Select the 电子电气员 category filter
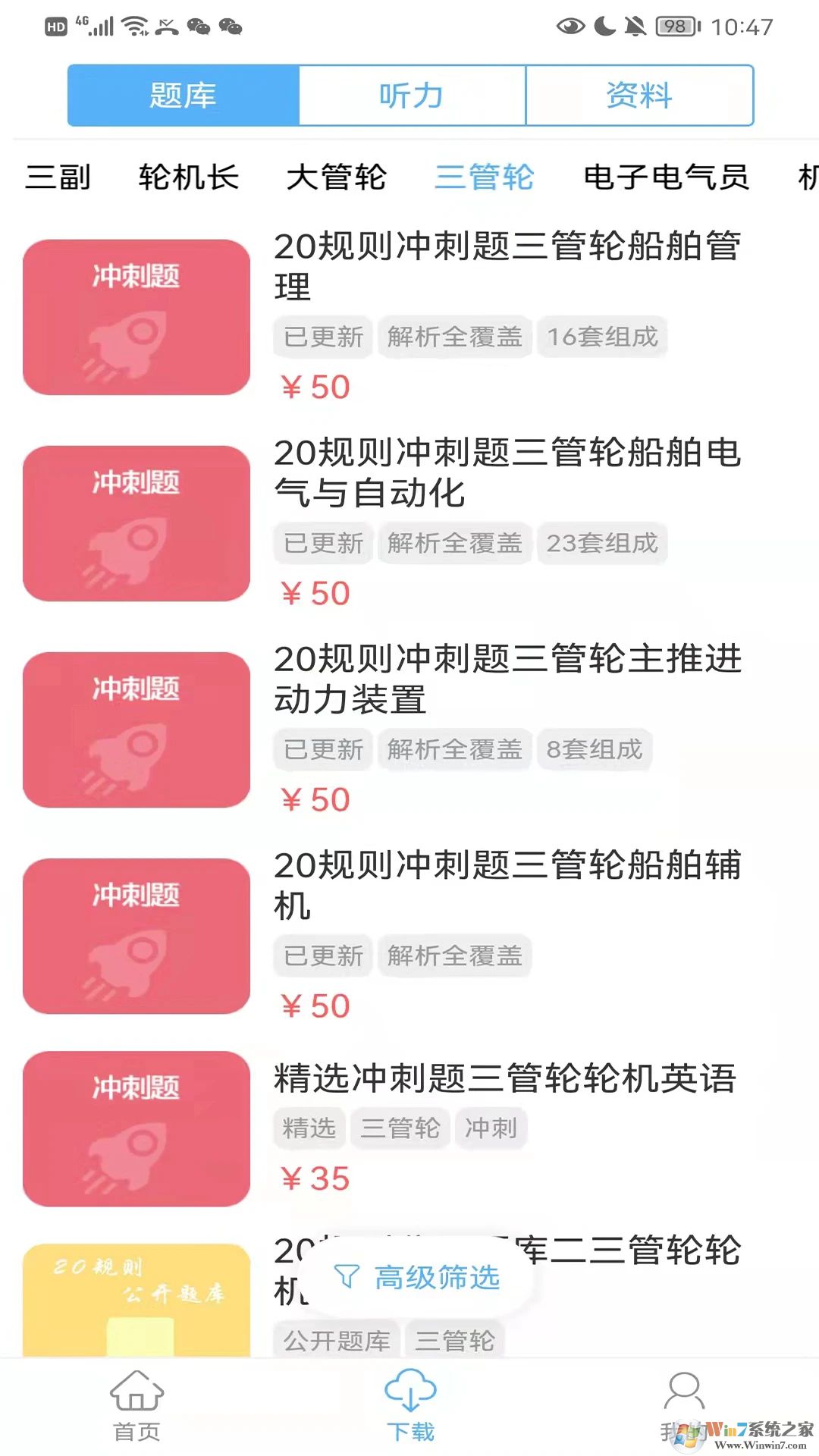 pyautogui.click(x=666, y=177)
